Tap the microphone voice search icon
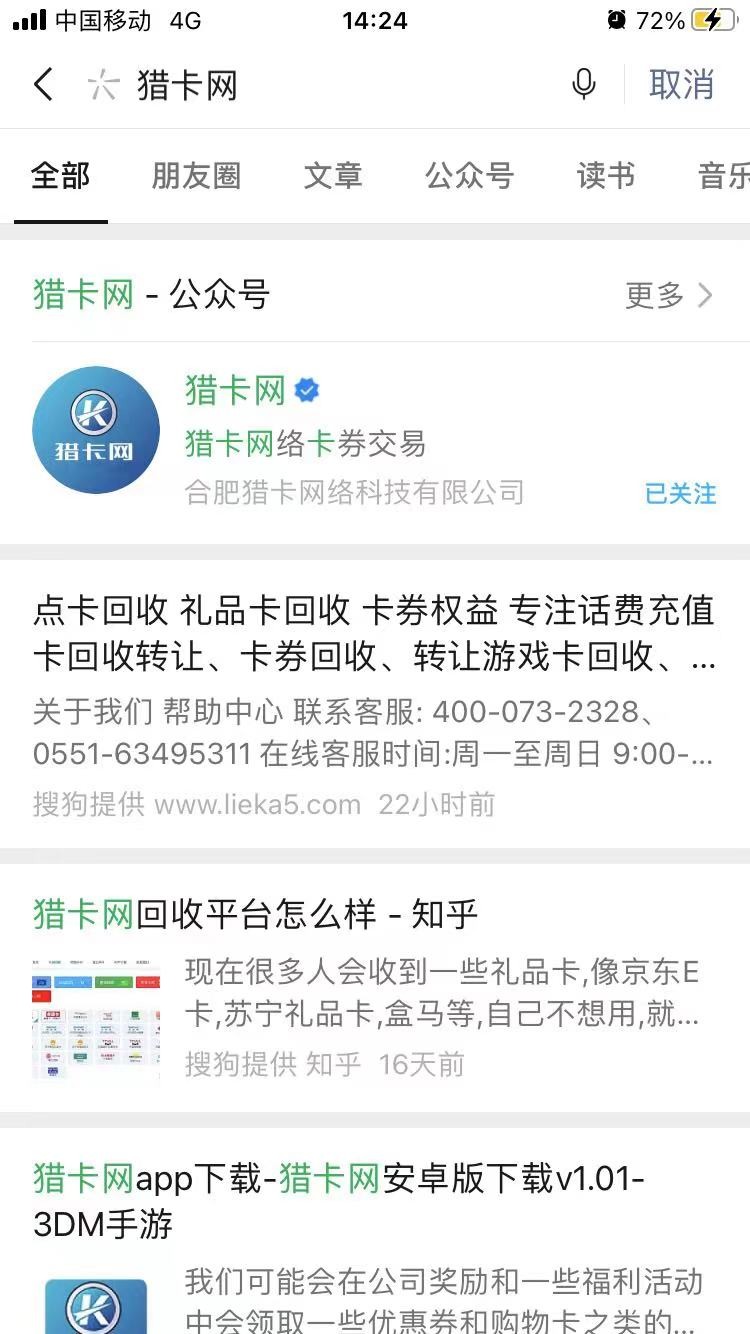The width and height of the screenshot is (750, 1334). [584, 85]
